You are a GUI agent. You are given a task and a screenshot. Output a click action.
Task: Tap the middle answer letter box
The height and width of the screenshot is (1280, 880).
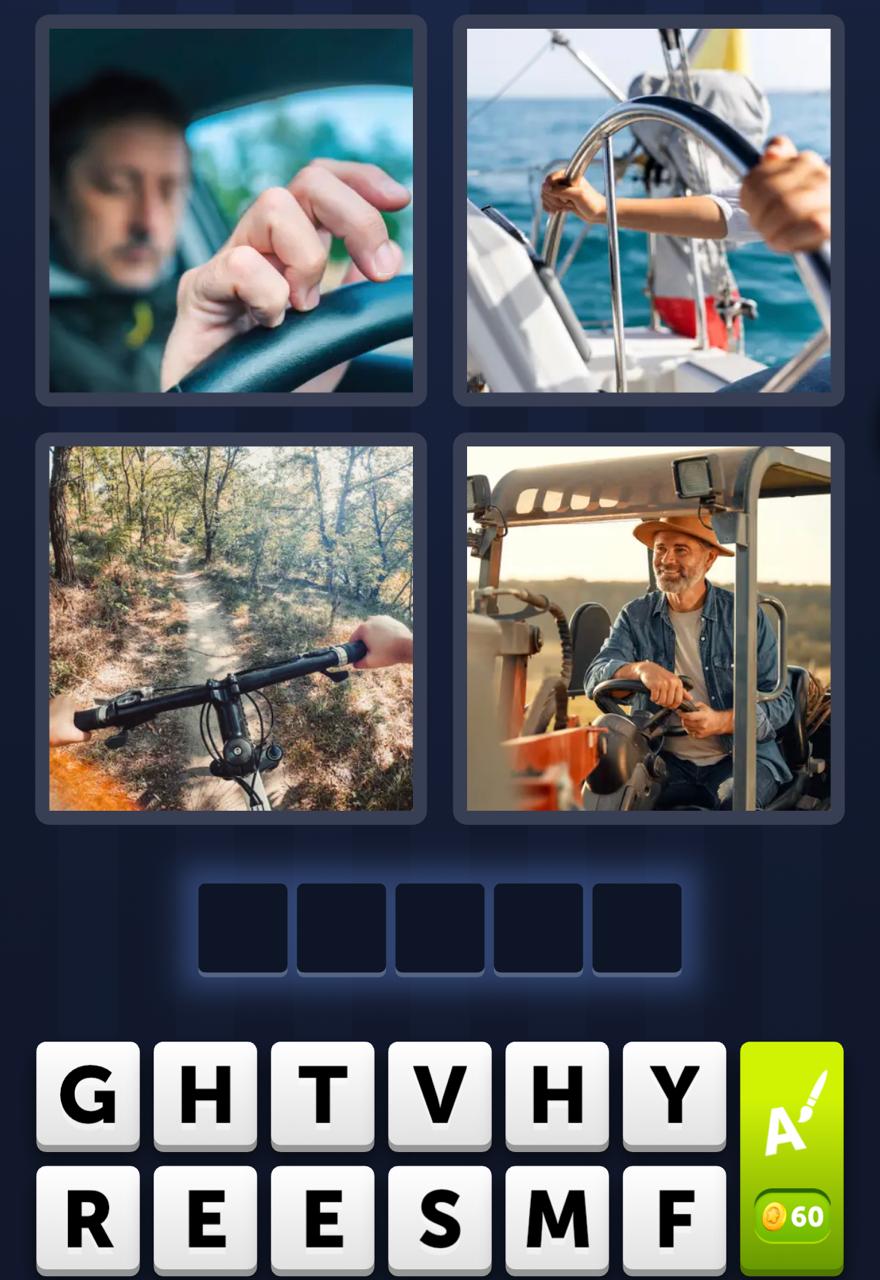[440, 928]
